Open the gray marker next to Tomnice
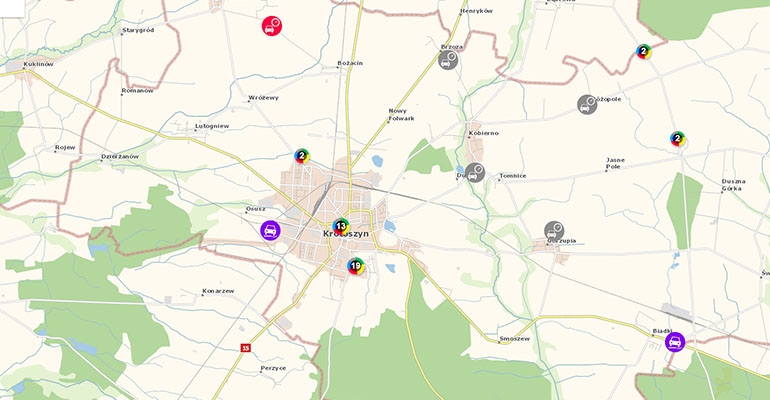Viewport: 770px width, 400px height. (x=475, y=172)
